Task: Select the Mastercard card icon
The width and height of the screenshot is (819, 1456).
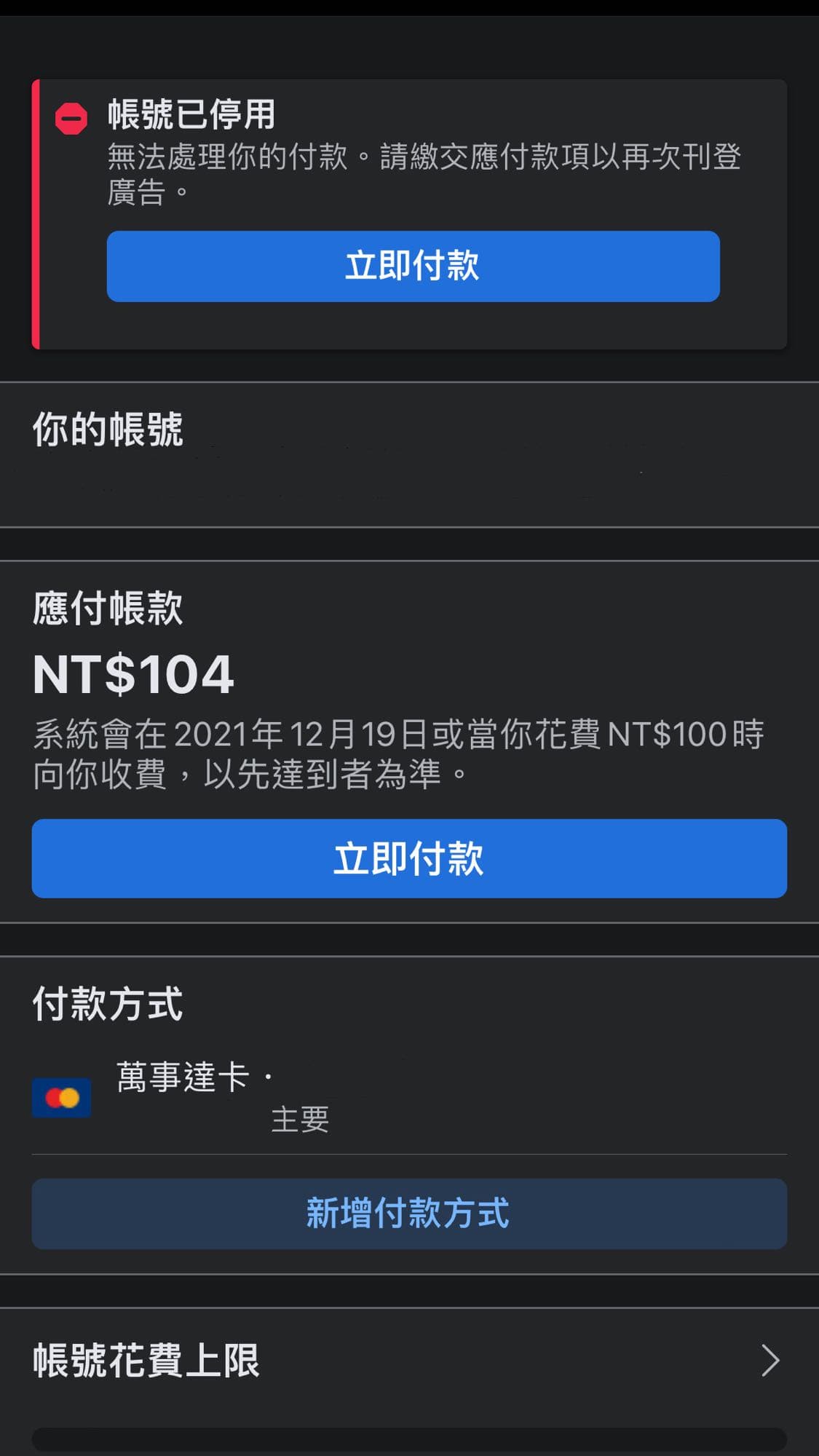Action: click(x=61, y=1098)
